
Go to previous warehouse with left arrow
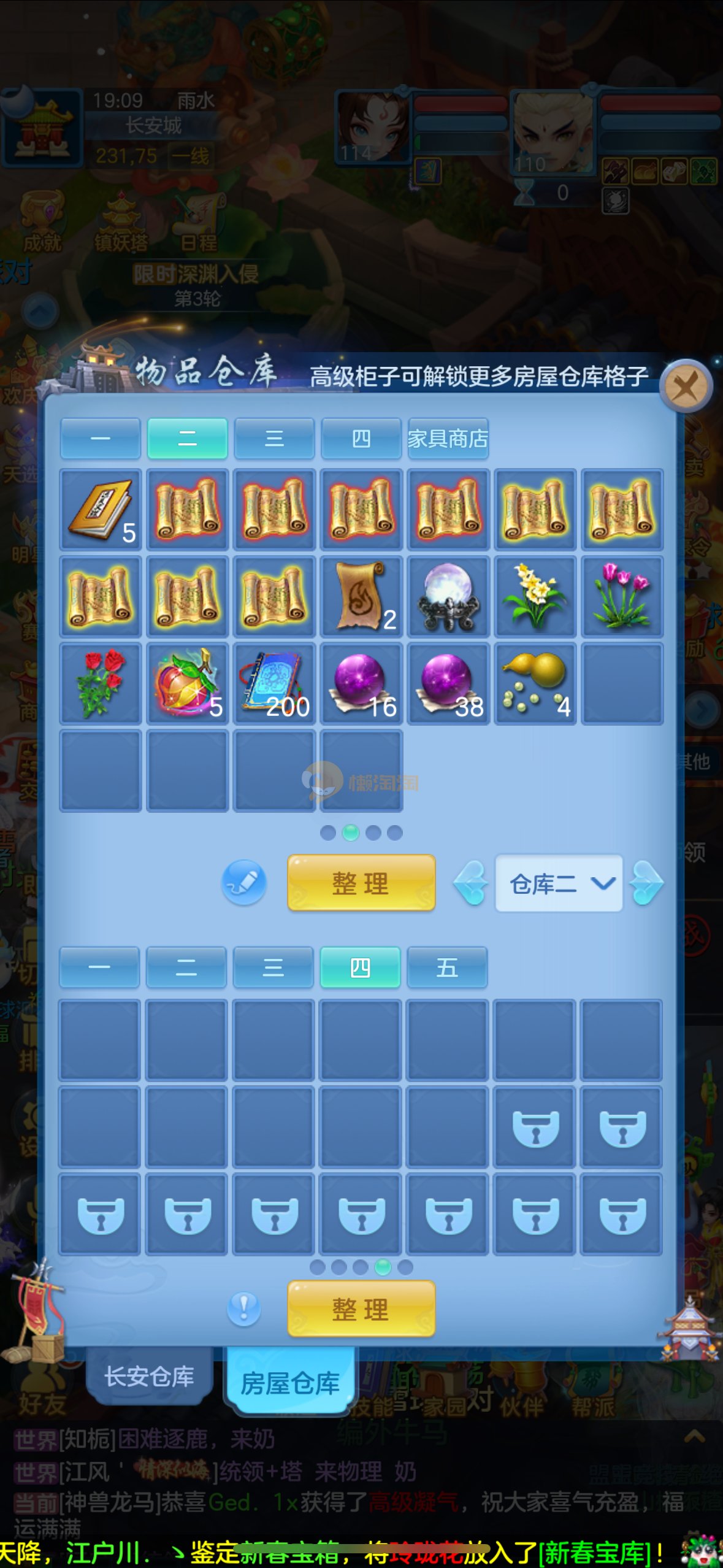(471, 883)
